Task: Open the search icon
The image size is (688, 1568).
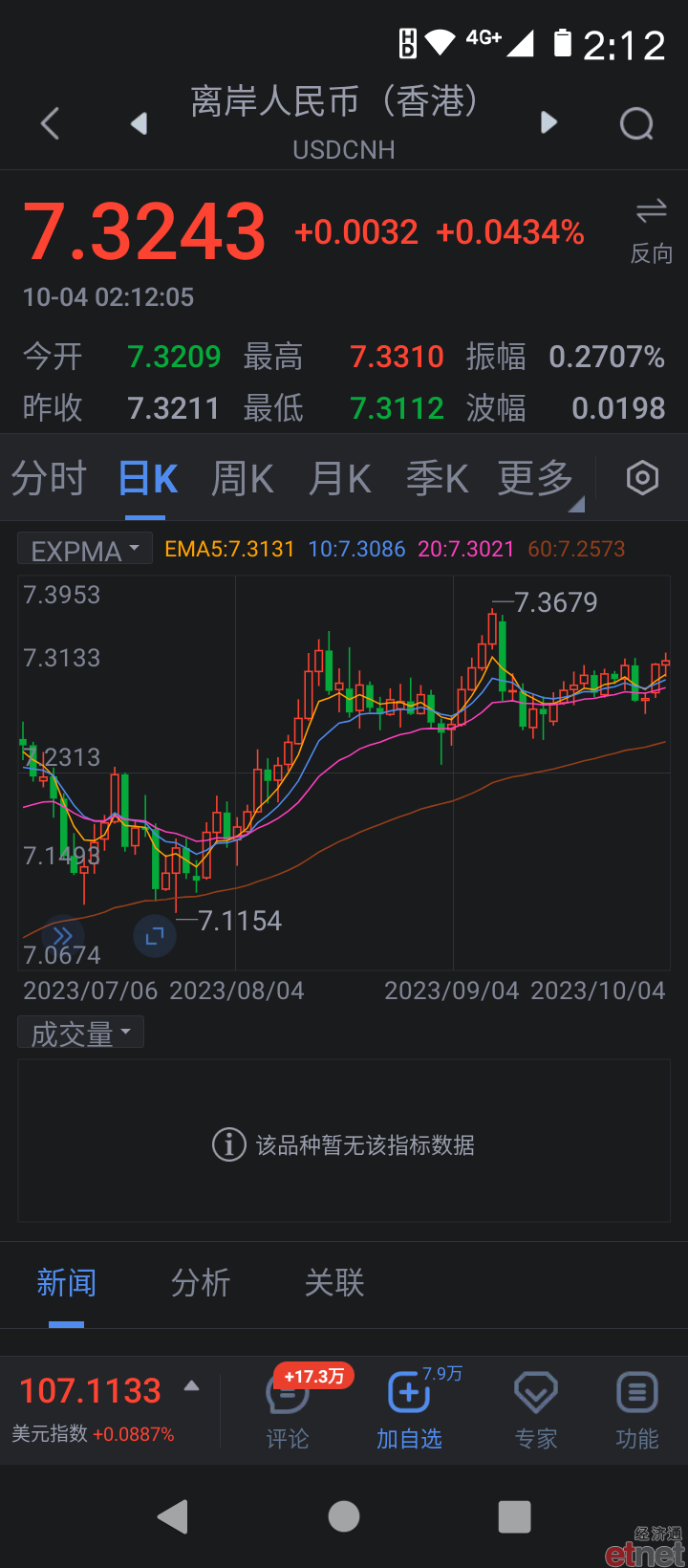Action: click(636, 123)
